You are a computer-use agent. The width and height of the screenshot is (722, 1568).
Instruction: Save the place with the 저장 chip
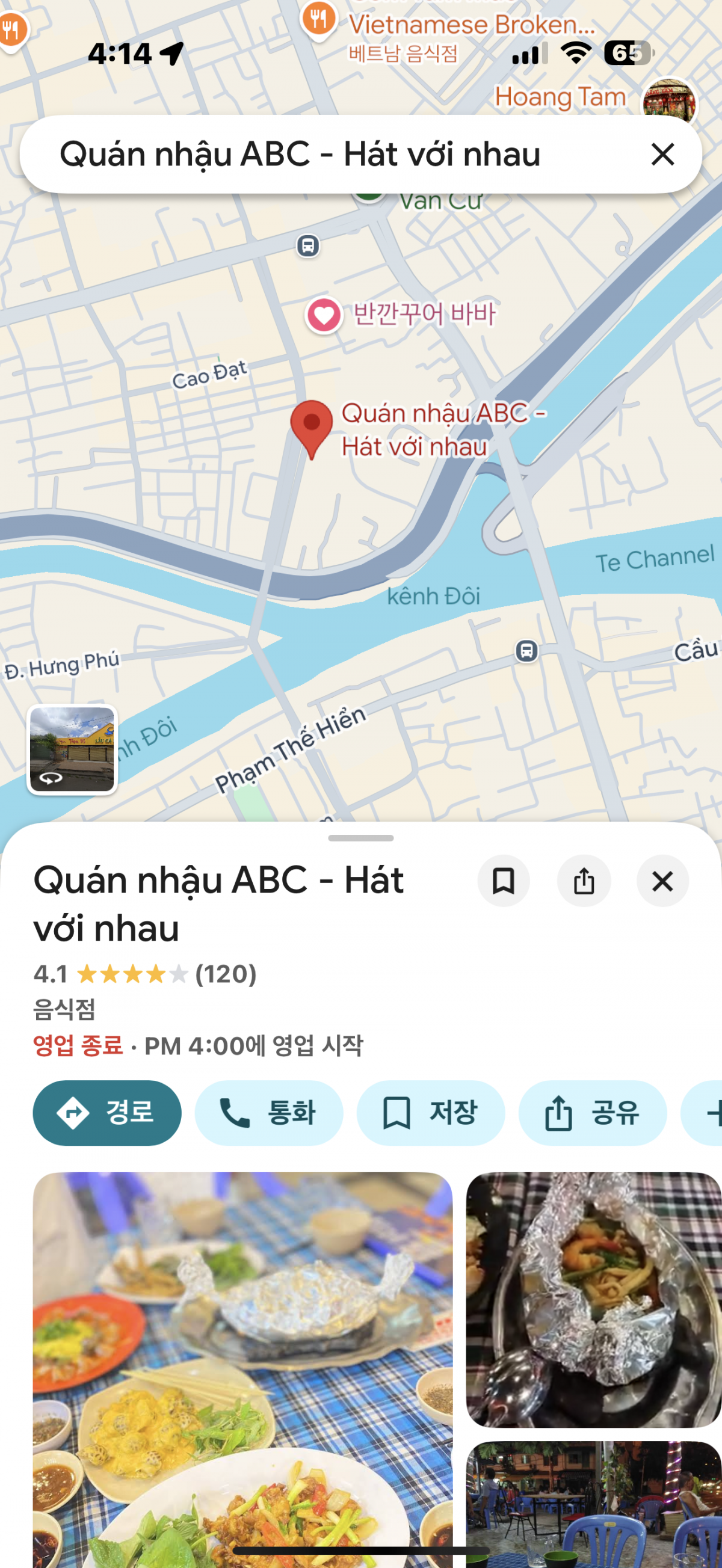click(x=430, y=1113)
